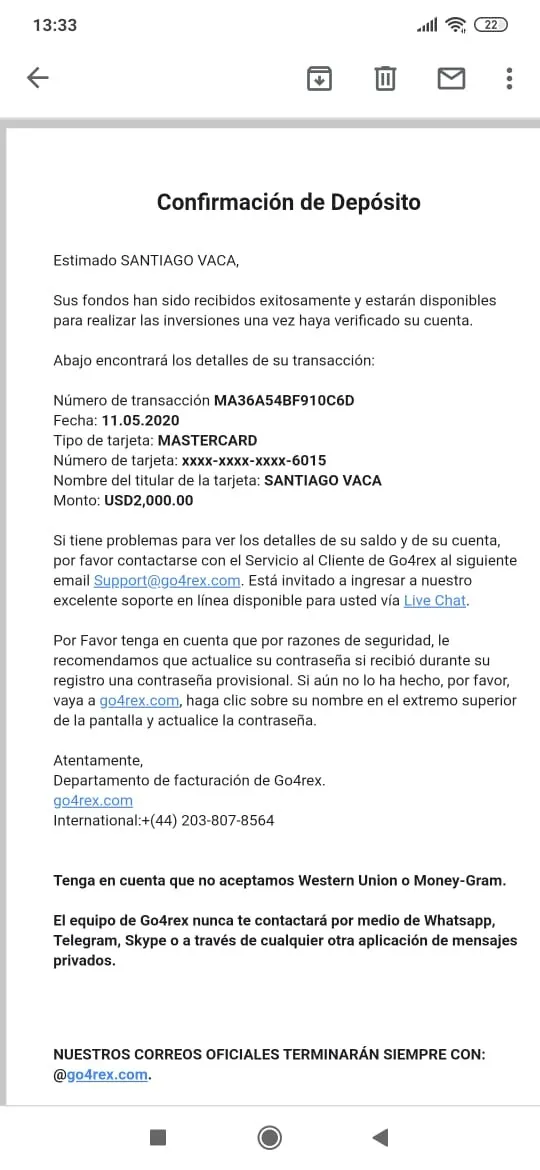This screenshot has width=540, height=1170.
Task: Mark the email as unread
Action: click(451, 78)
